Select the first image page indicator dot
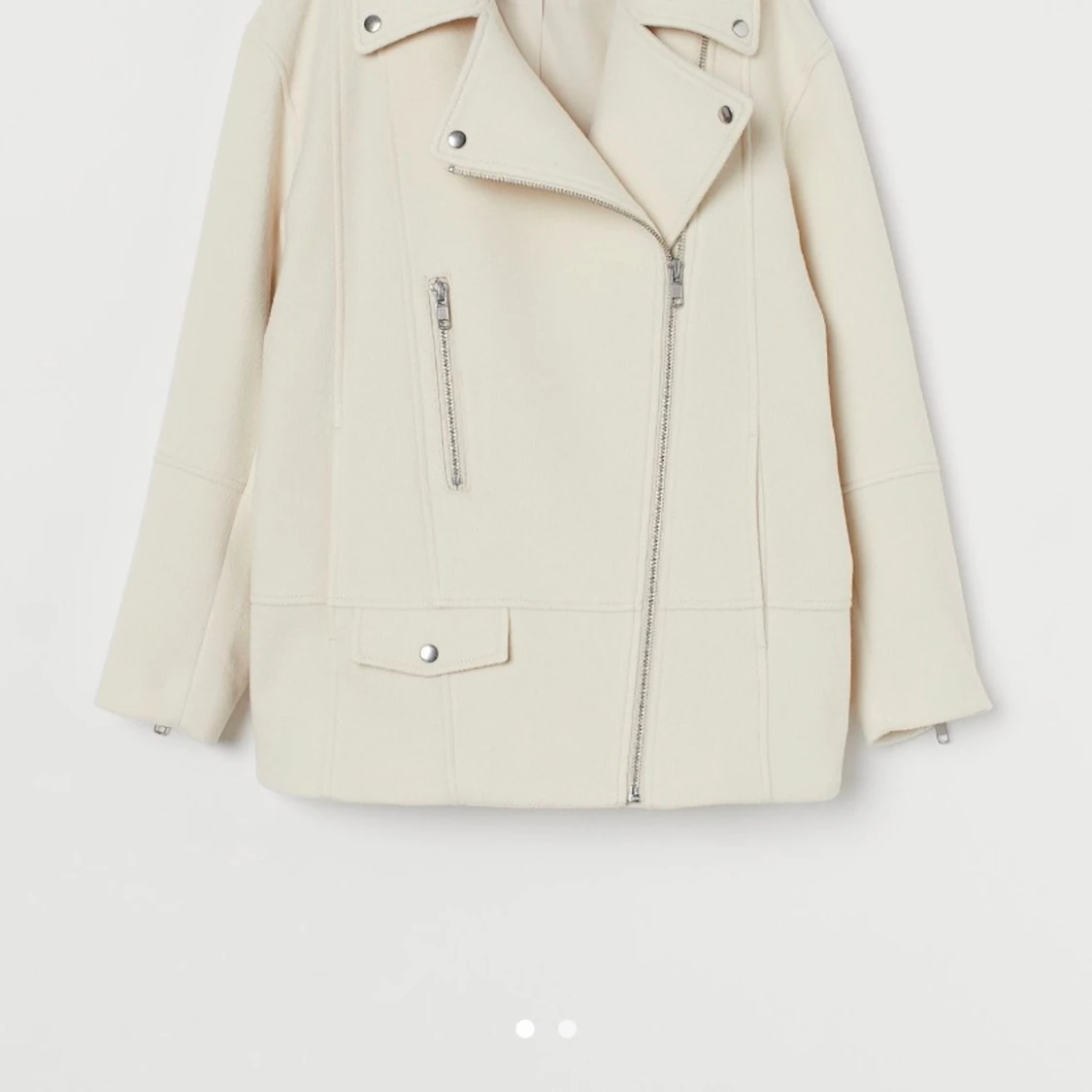 point(525,1029)
